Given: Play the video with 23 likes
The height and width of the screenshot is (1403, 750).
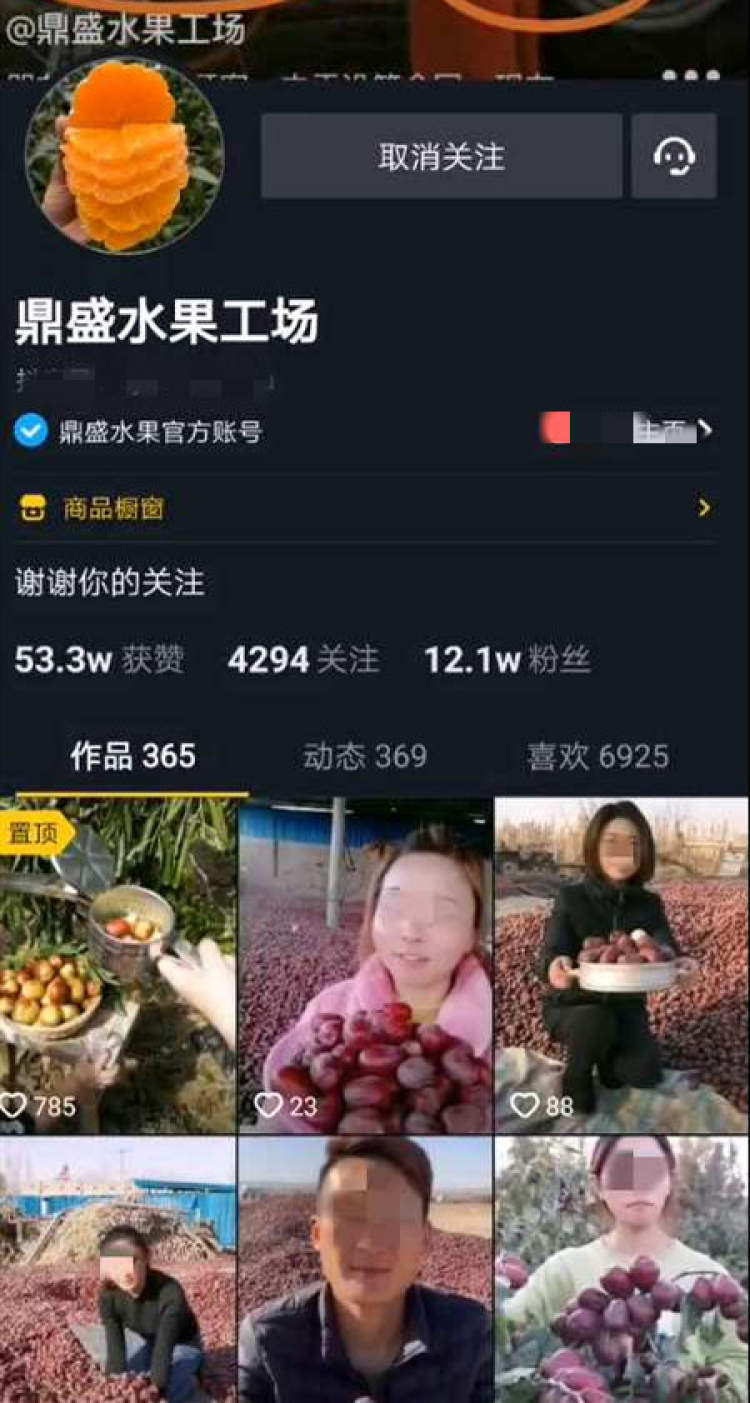Looking at the screenshot, I should point(365,965).
